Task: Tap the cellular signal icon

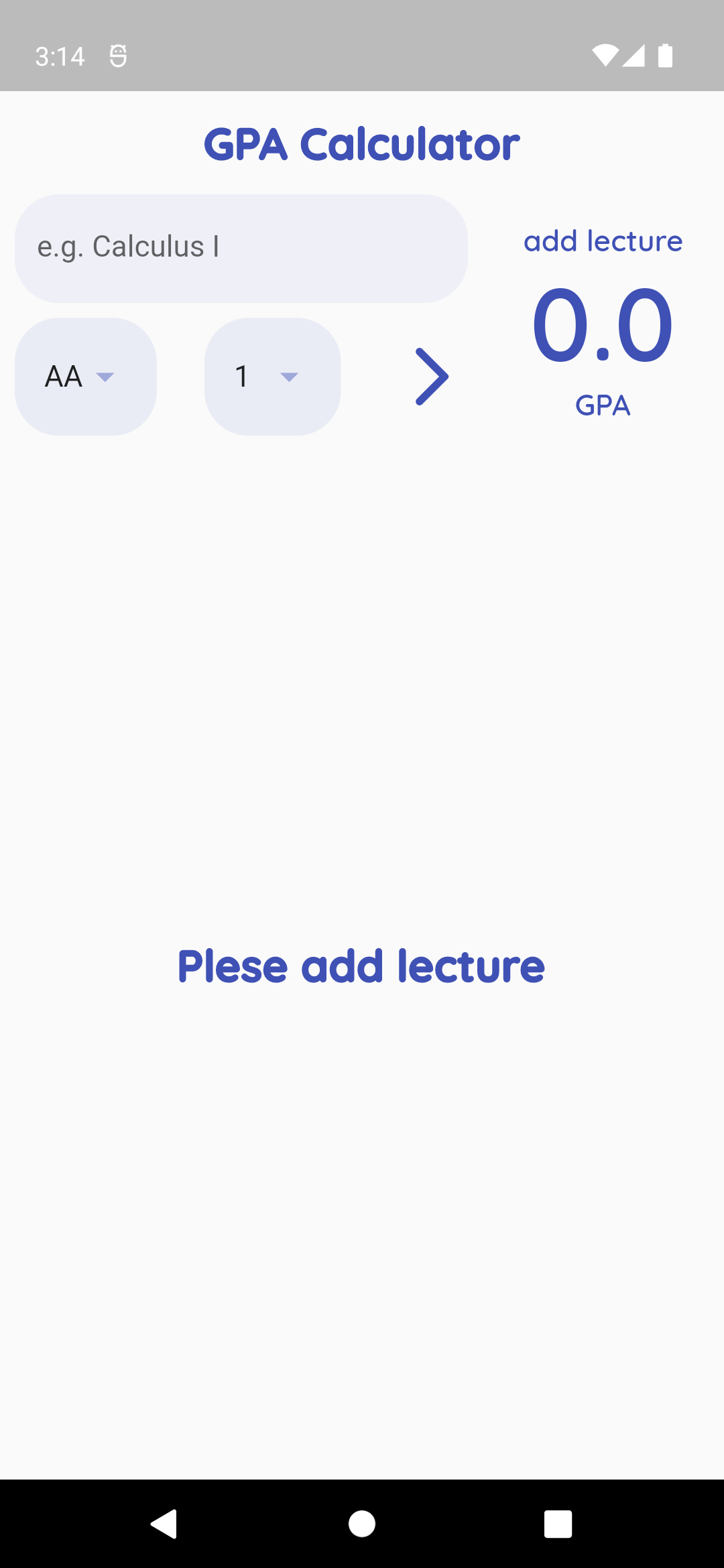Action: (634, 56)
